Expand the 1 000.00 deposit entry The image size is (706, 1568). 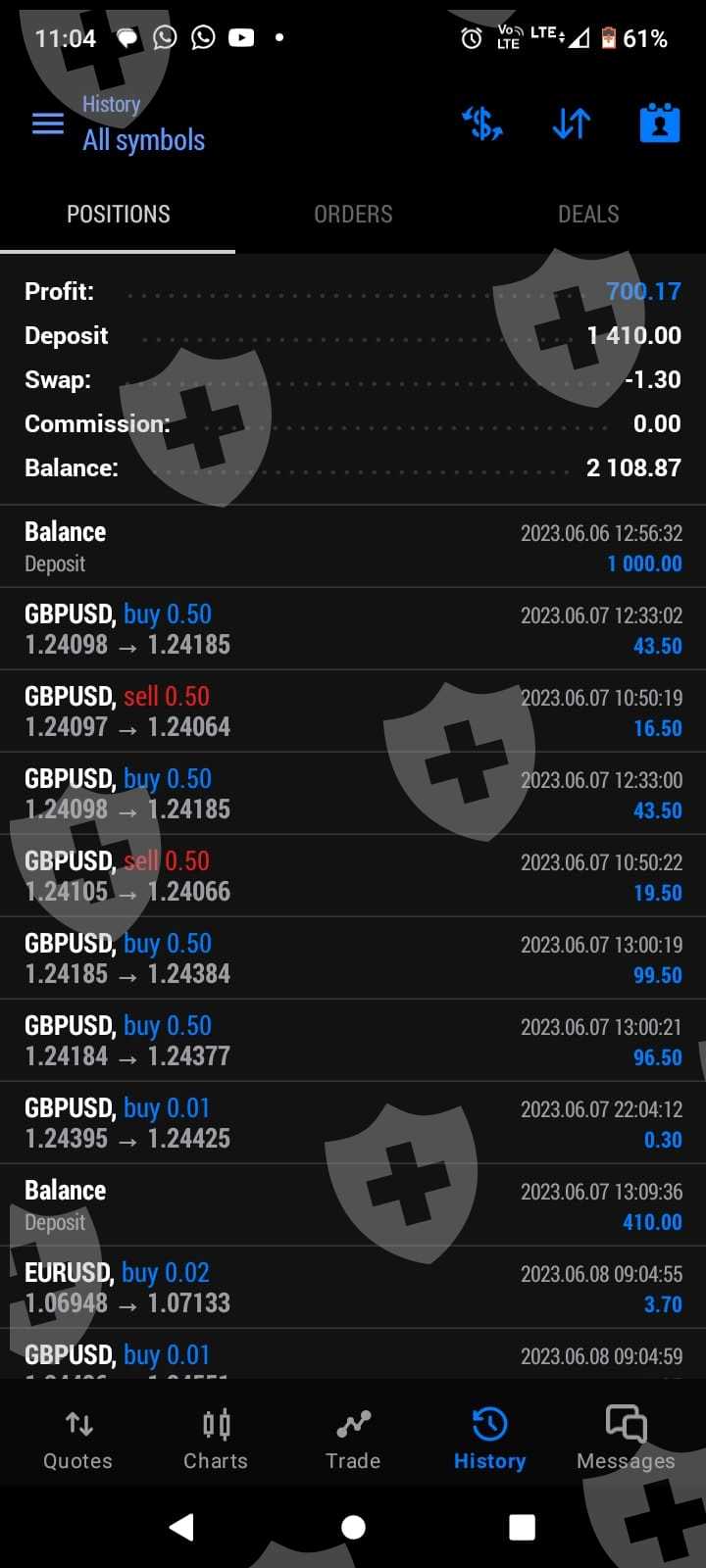353,547
